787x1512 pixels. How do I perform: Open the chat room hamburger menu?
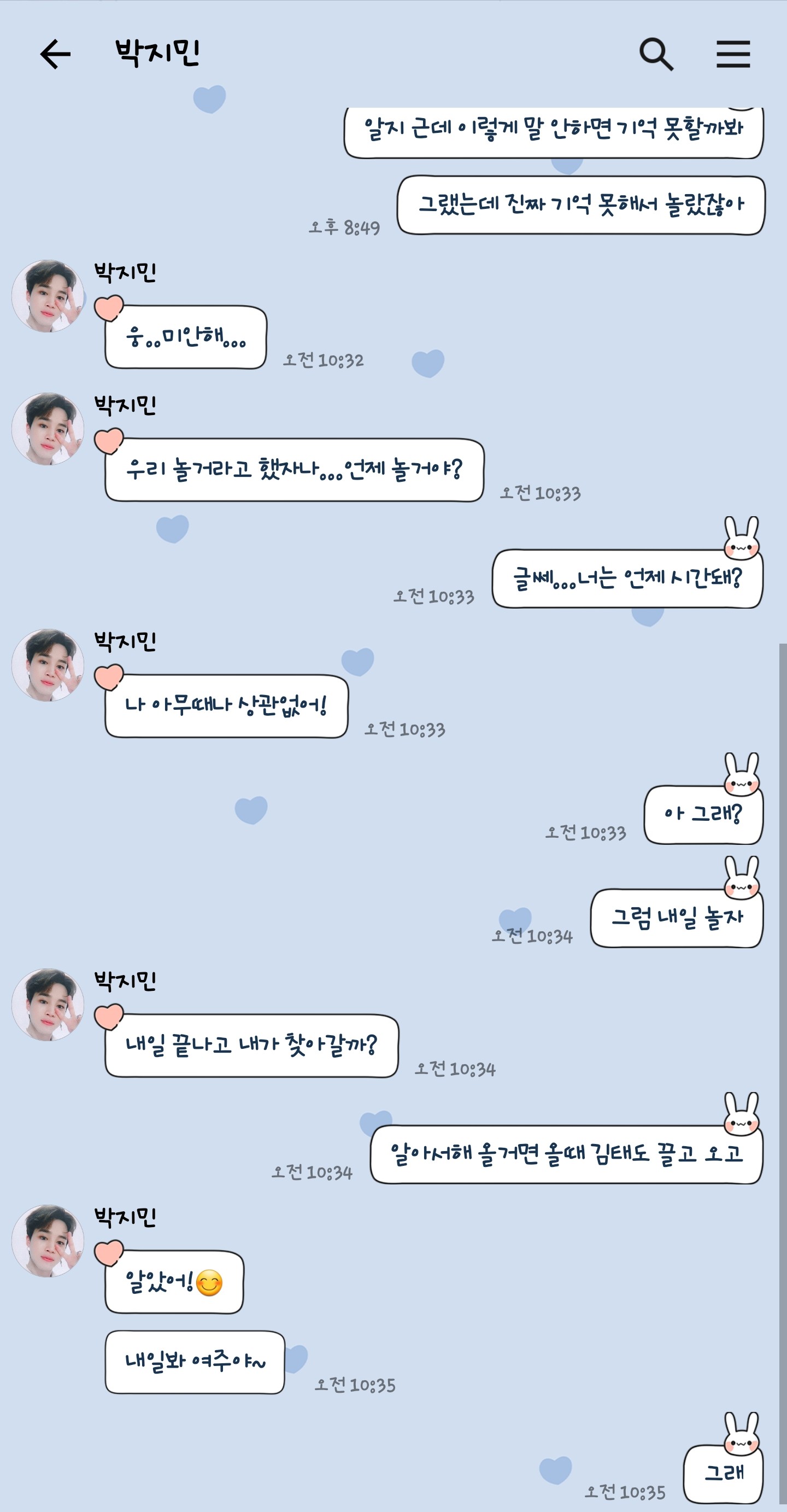(732, 54)
